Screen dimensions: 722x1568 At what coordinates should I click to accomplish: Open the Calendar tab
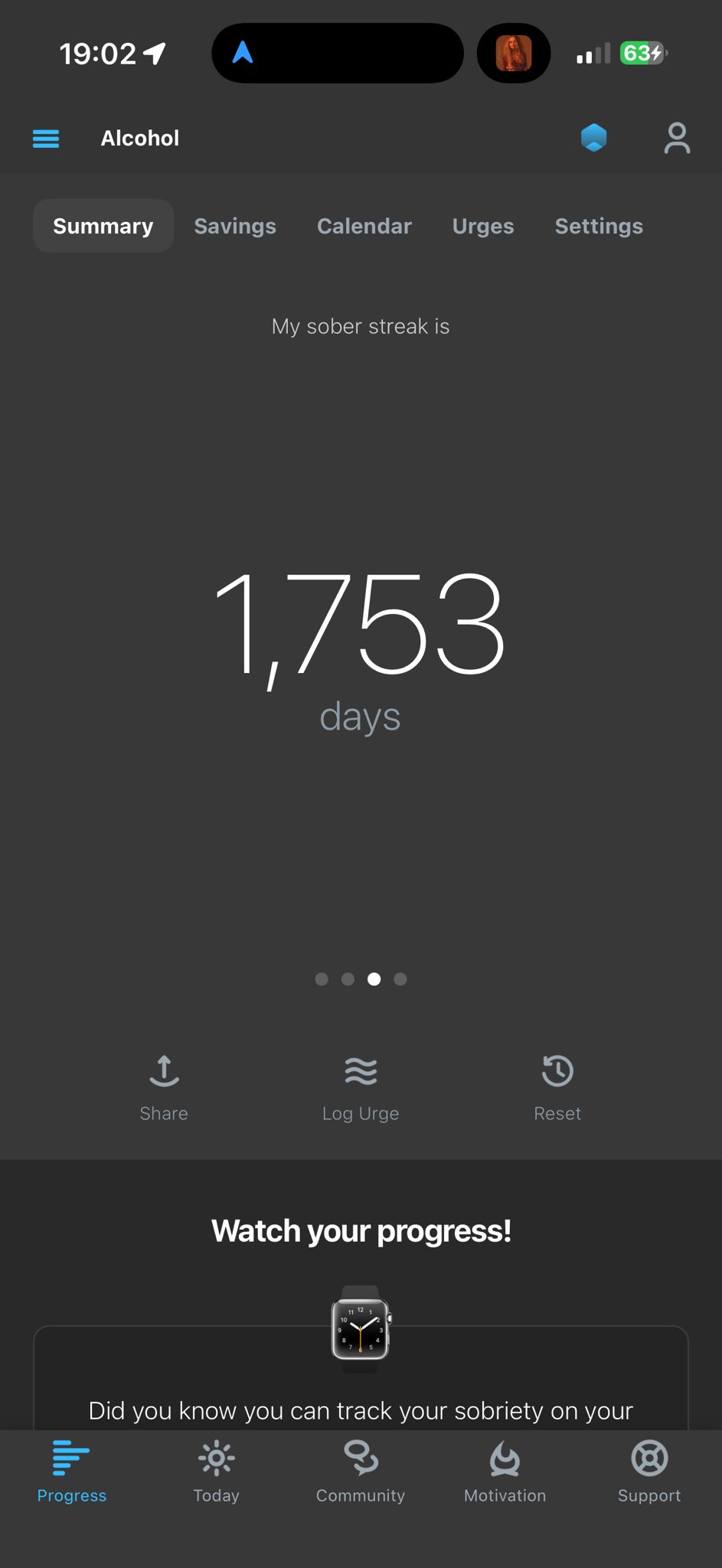(364, 226)
